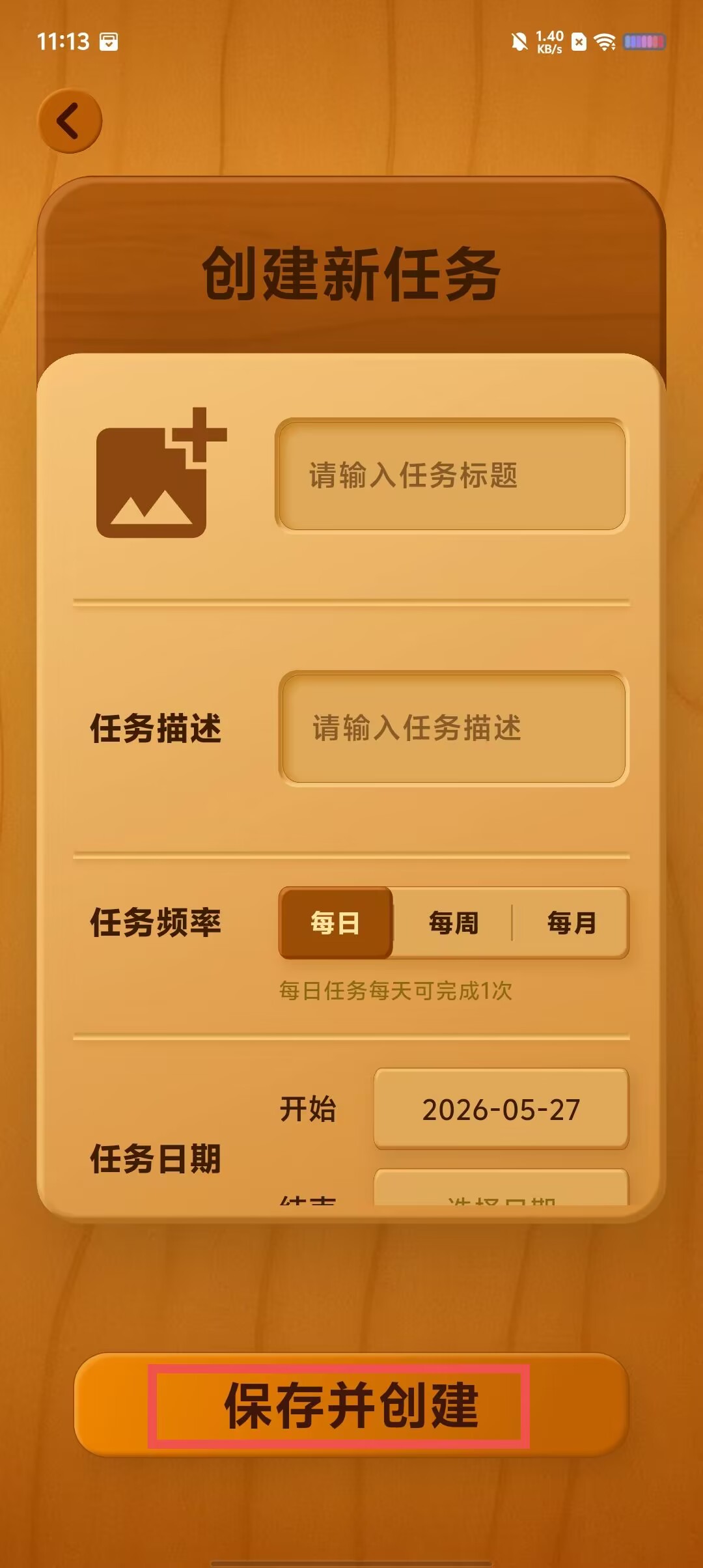Add a task image via picture icon
Screen dimensions: 703x1568
(161, 473)
